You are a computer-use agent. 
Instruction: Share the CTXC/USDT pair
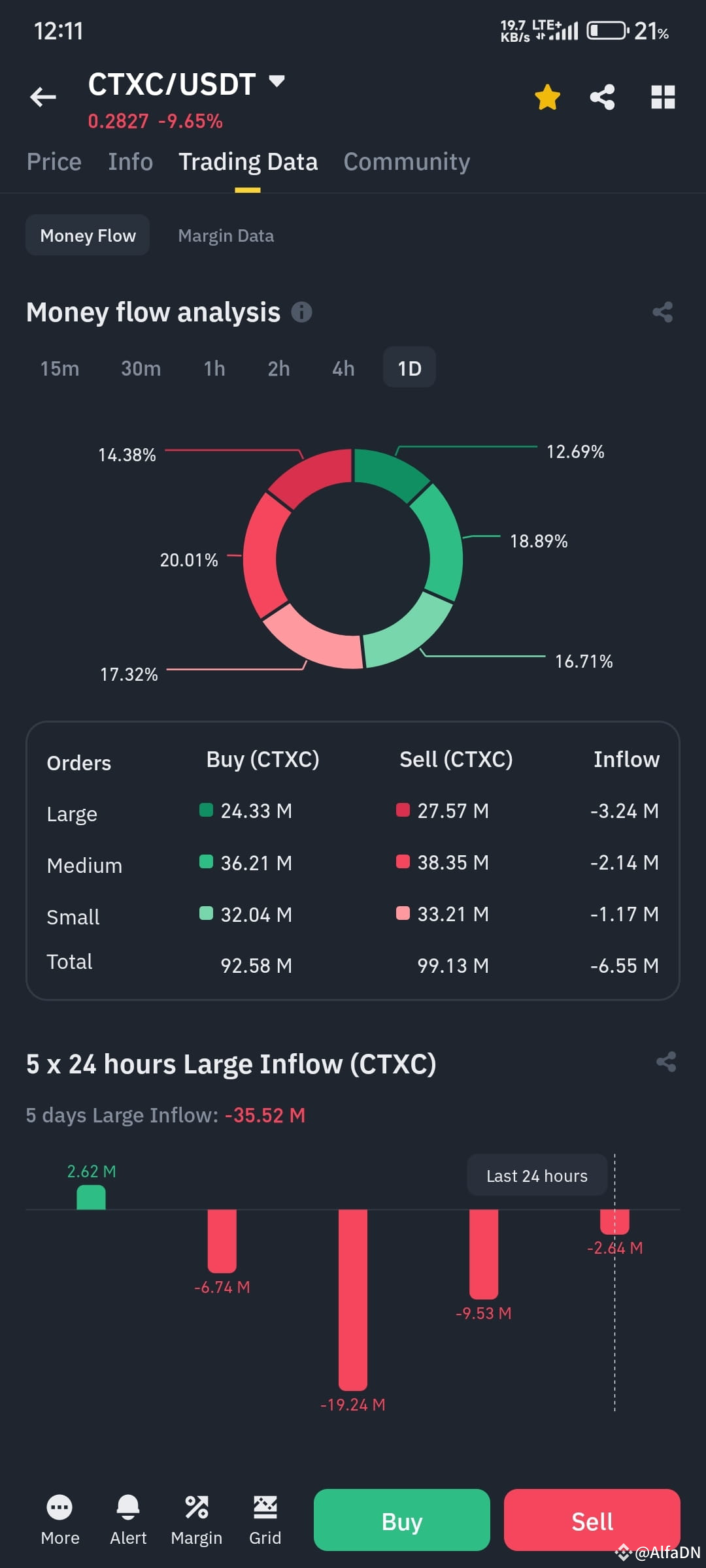602,97
